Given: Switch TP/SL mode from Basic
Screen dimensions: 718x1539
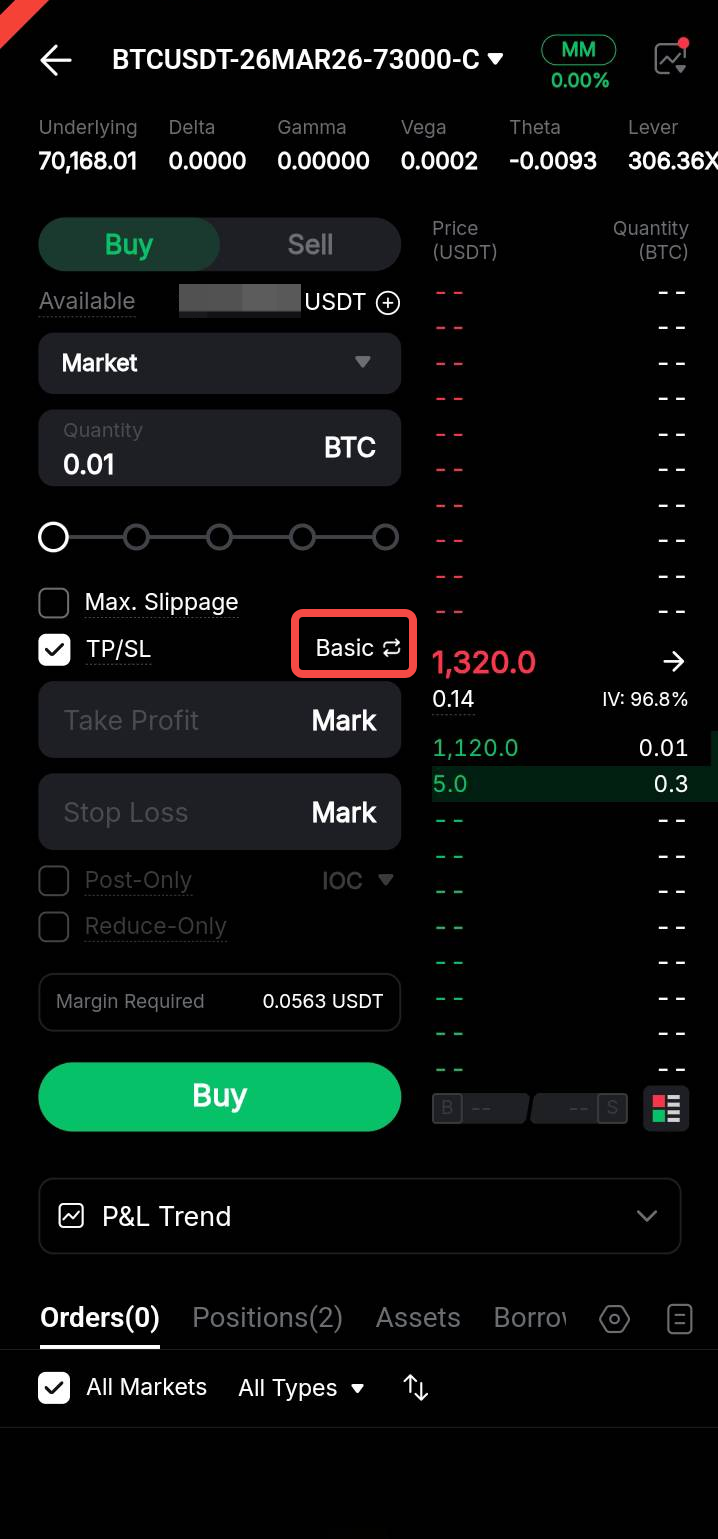Looking at the screenshot, I should [356, 648].
